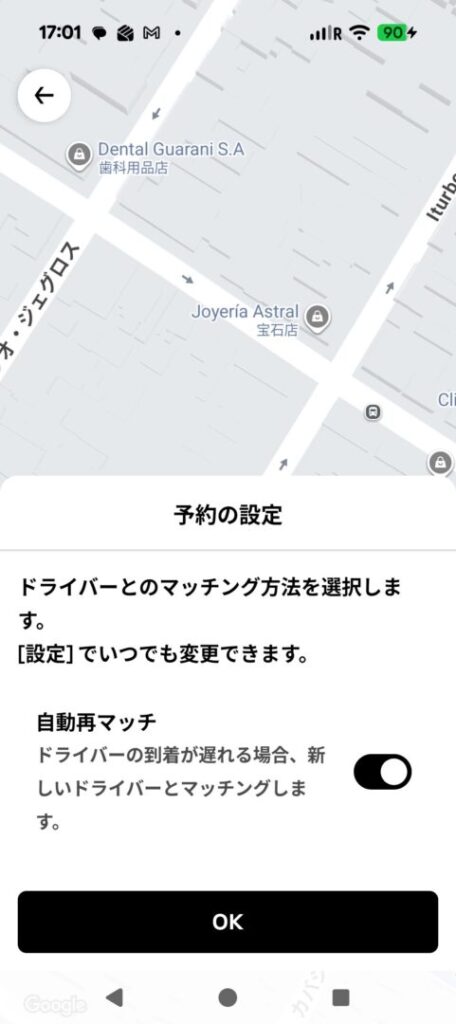Select the Joyería Astral map marker
Viewport: 456px width, 1024px height.
click(x=318, y=317)
